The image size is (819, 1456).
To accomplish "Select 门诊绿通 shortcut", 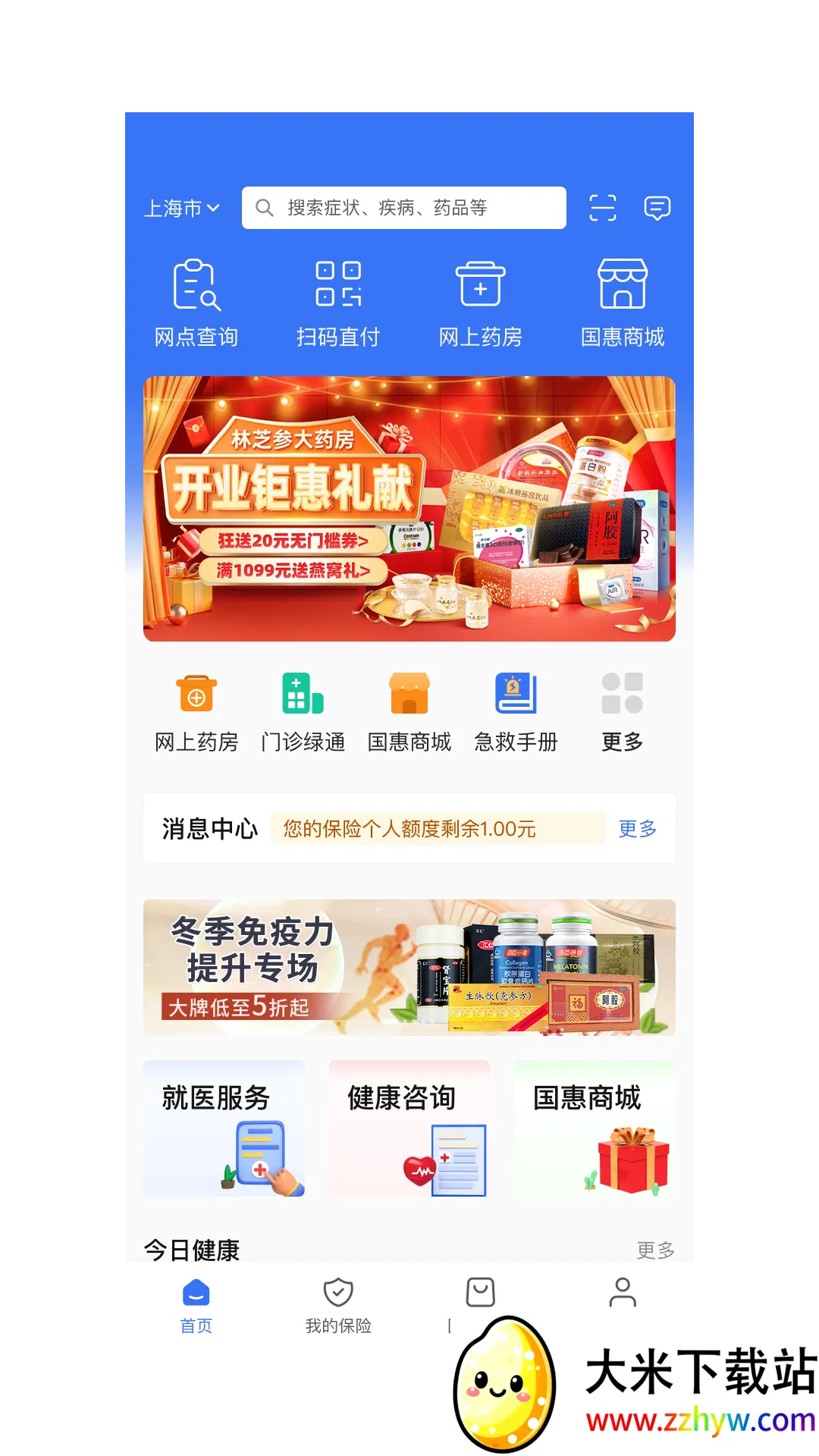I will (303, 711).
